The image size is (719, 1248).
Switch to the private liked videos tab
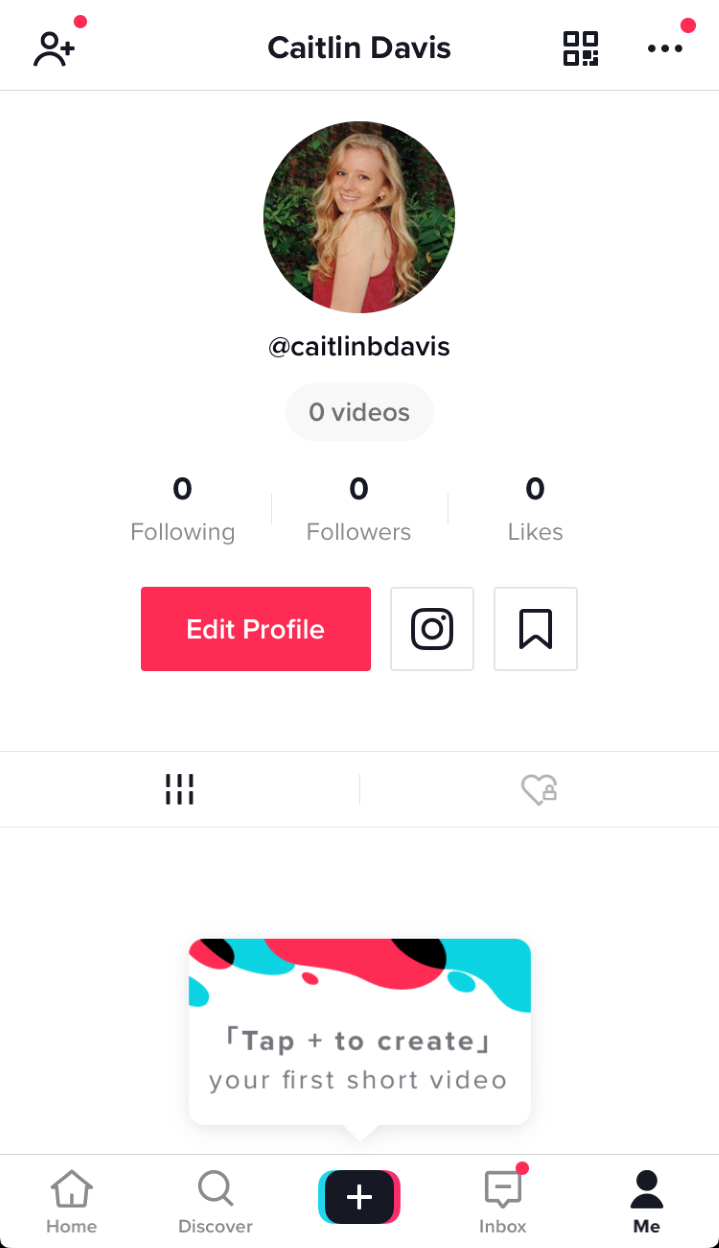(x=539, y=790)
